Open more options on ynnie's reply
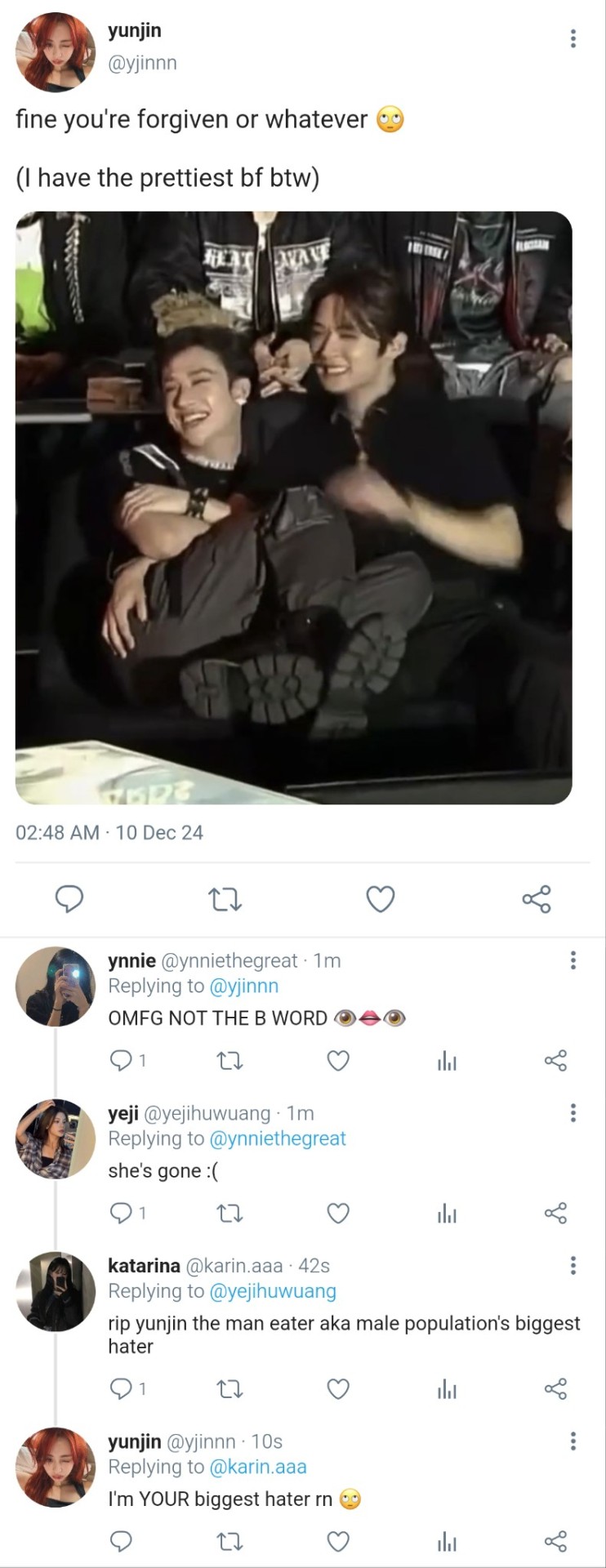The width and height of the screenshot is (606, 1568). [573, 960]
